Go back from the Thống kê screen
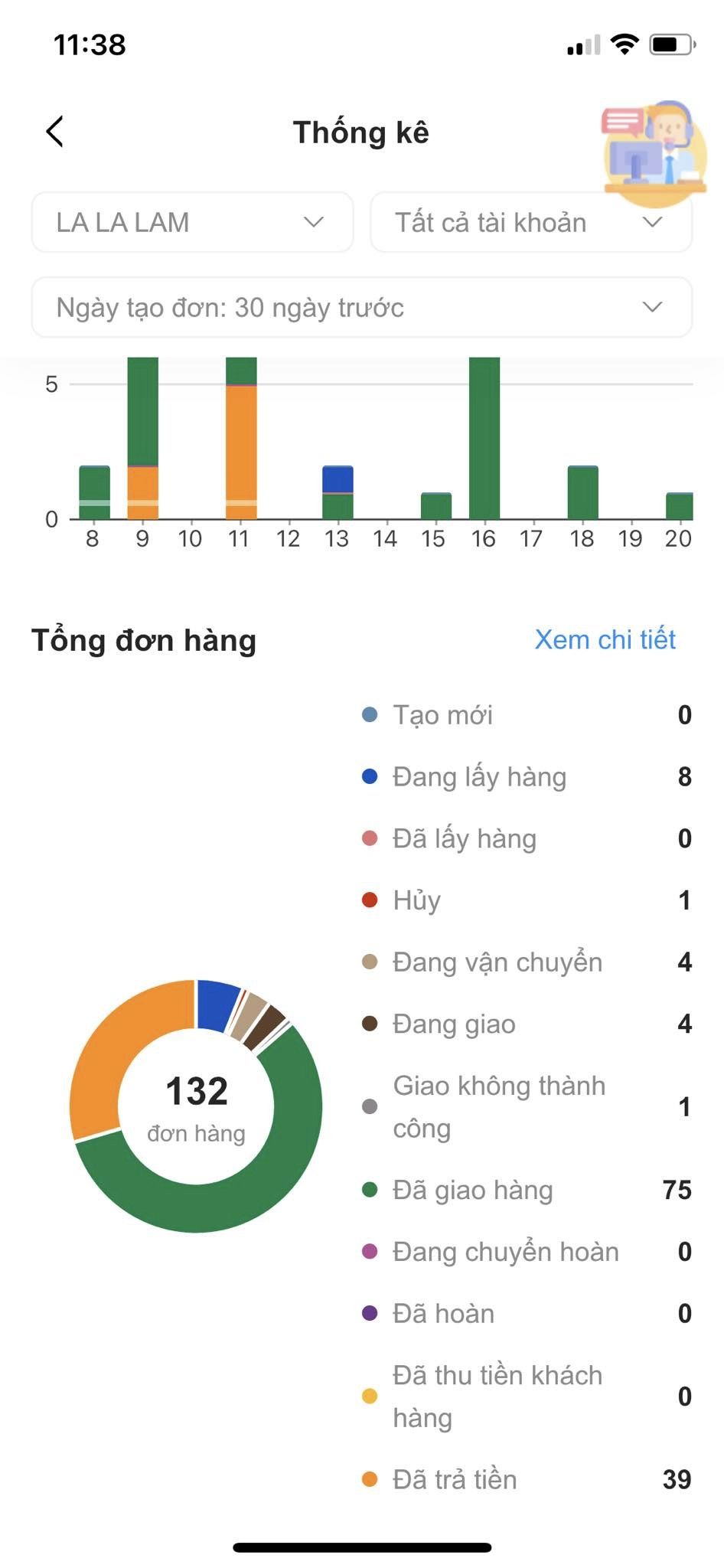724x1568 pixels. (55, 132)
